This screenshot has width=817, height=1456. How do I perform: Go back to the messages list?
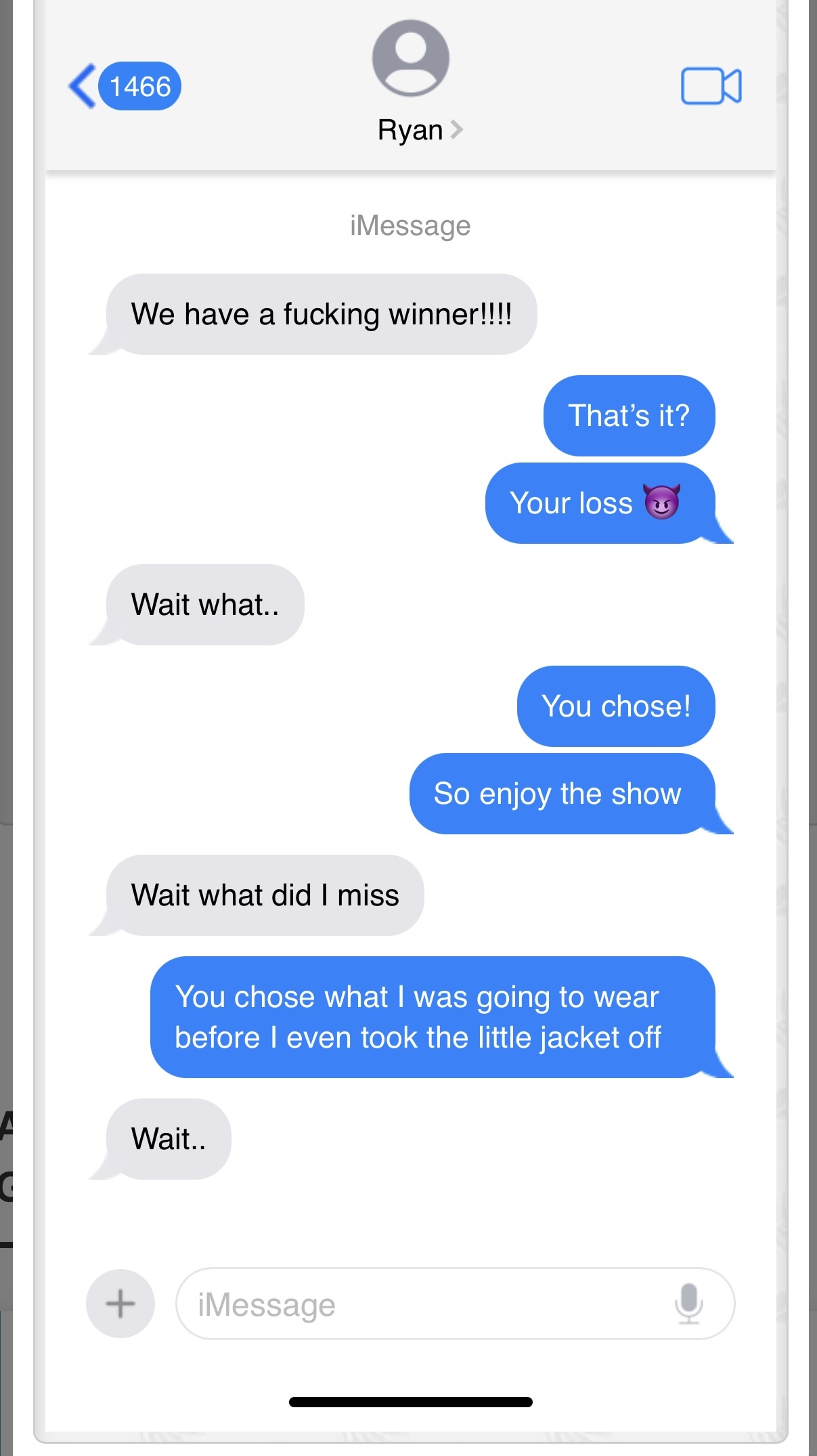[x=124, y=86]
